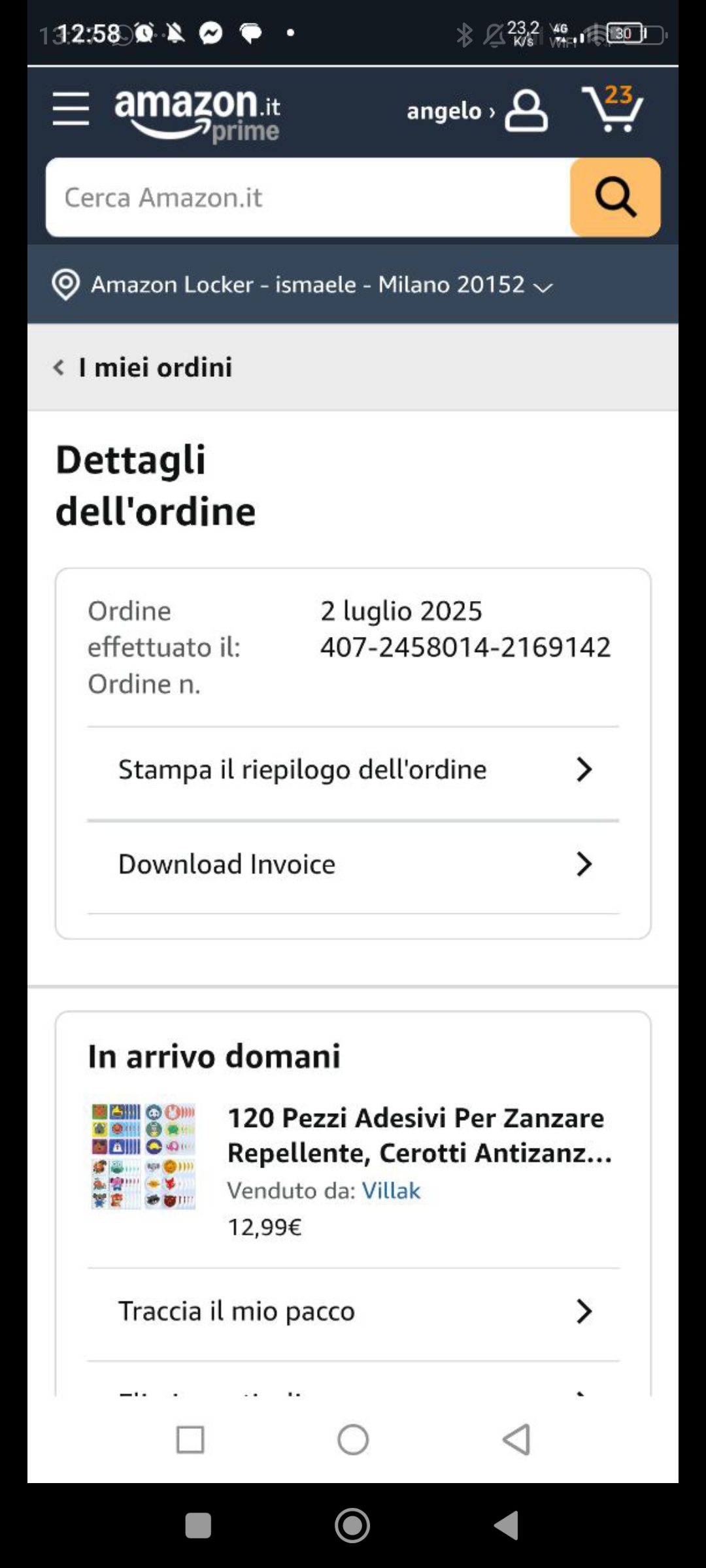Open the Download Invoice row

(353, 864)
